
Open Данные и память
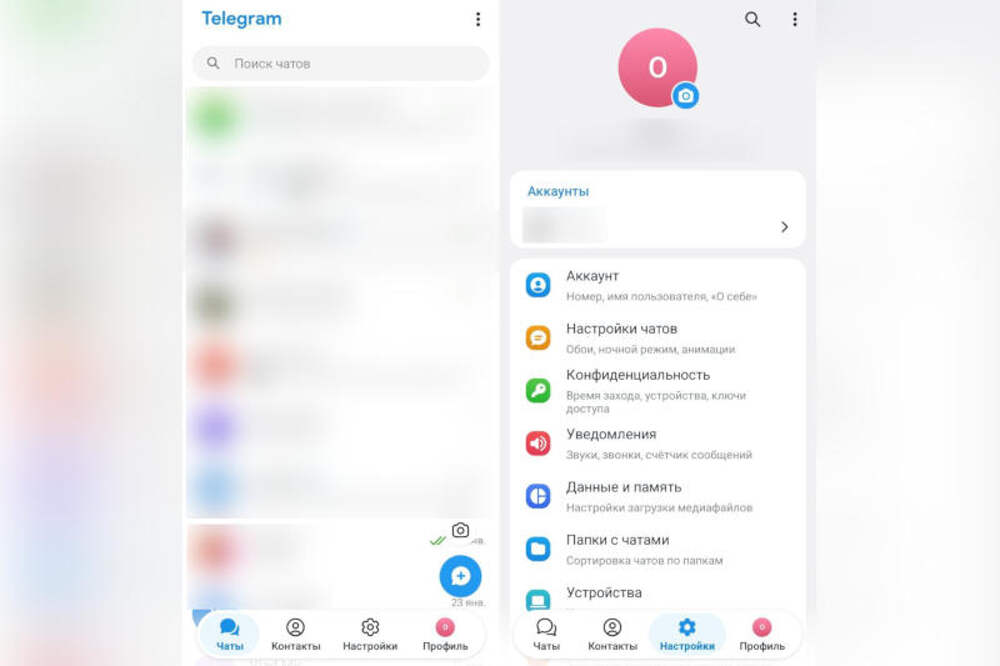[657, 496]
